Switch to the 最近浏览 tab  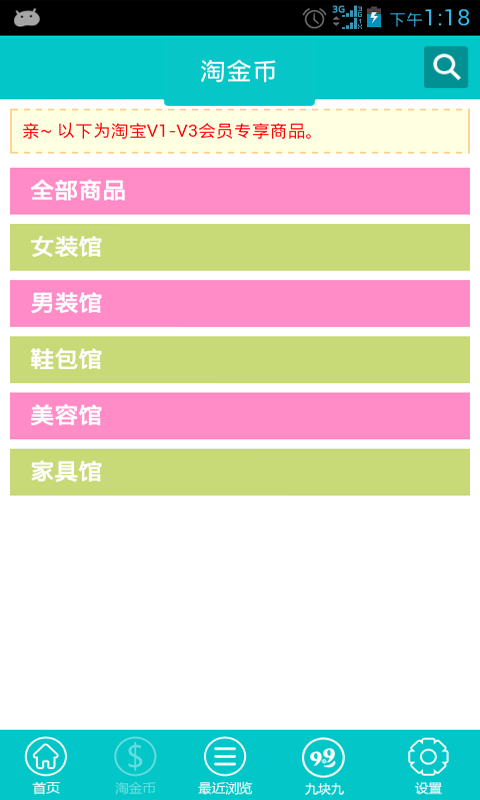coord(225,765)
